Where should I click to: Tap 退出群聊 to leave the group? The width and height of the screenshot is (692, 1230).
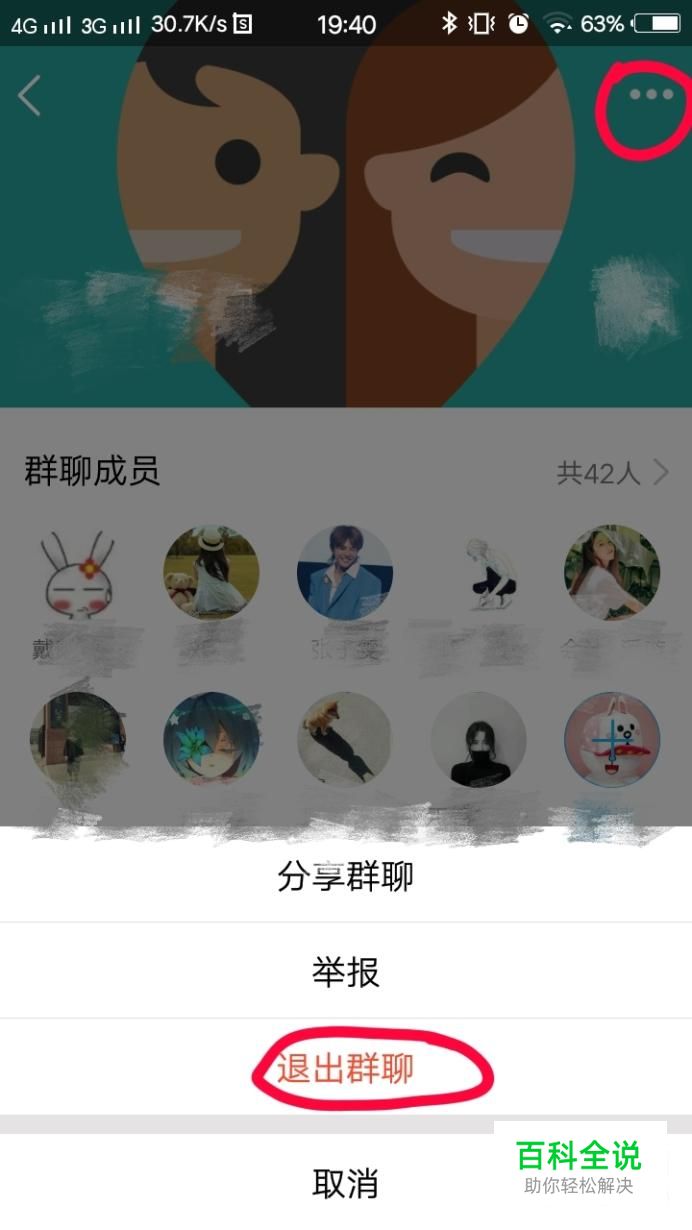pos(345,1069)
